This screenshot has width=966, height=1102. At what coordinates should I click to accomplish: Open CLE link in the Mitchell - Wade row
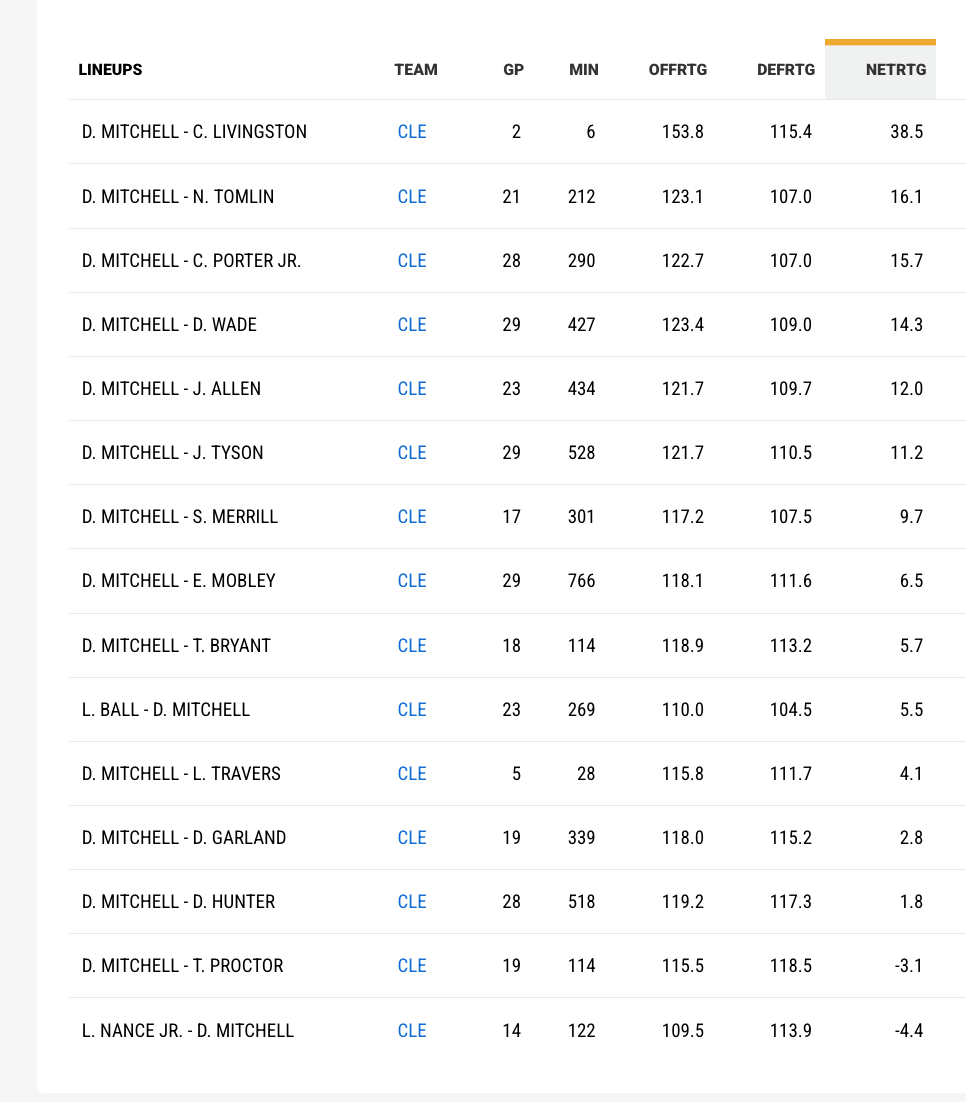pos(412,325)
